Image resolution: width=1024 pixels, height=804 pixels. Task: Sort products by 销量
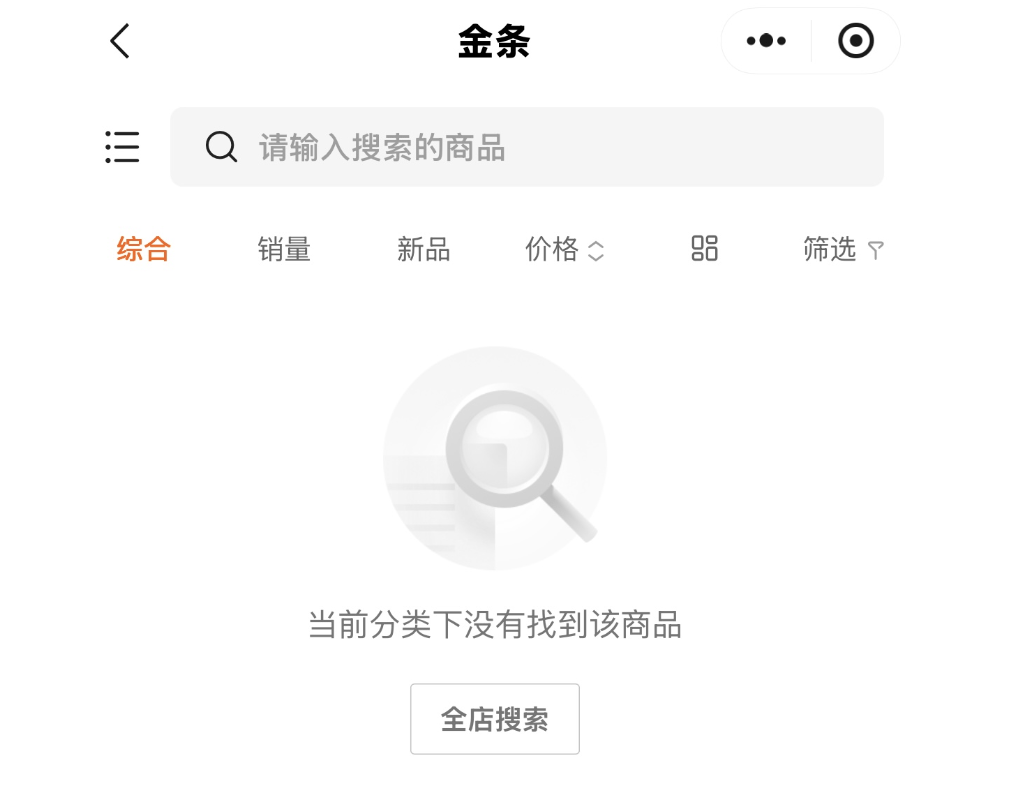(x=284, y=249)
